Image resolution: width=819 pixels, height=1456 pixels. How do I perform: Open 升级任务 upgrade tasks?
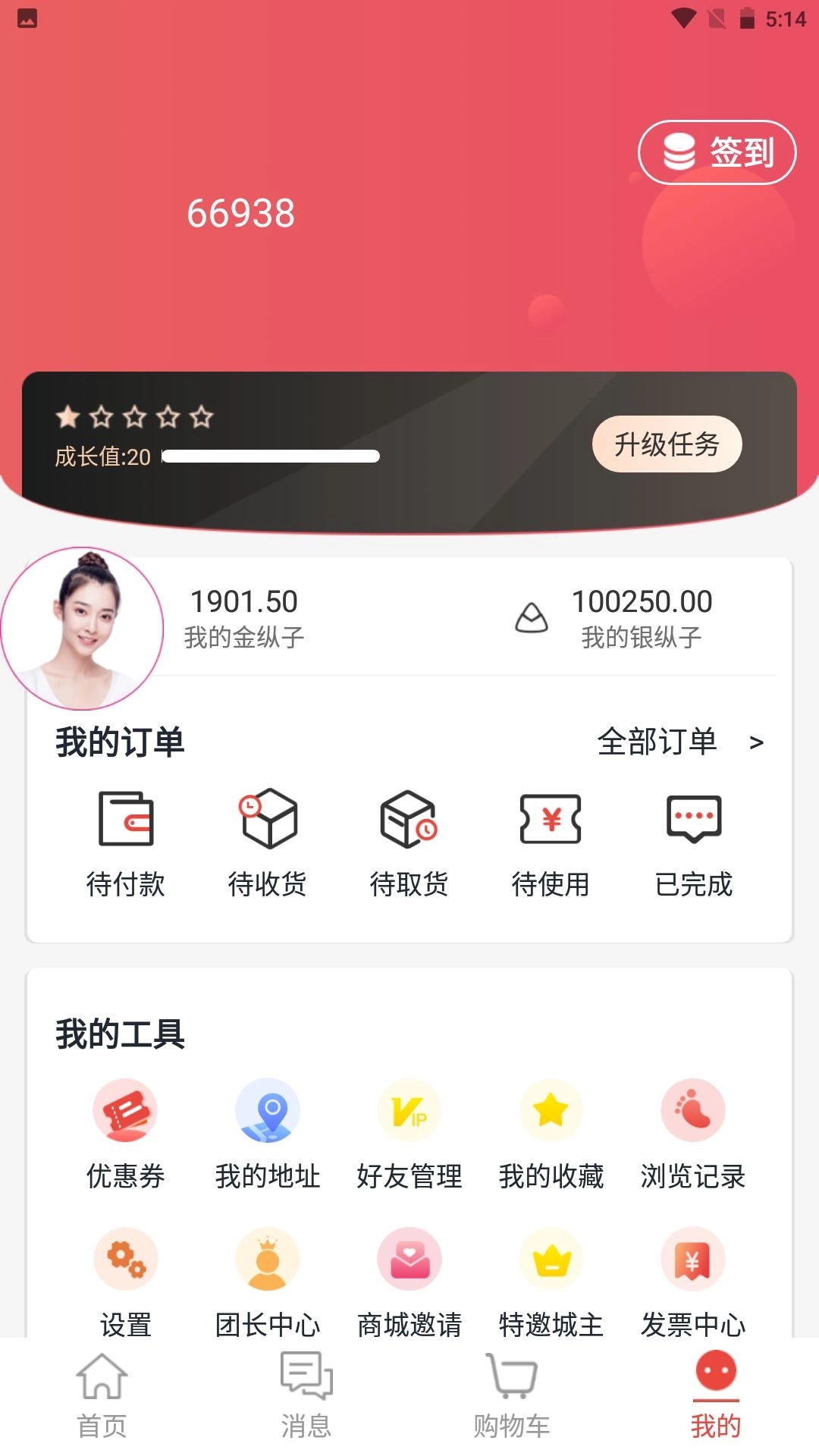click(x=667, y=444)
